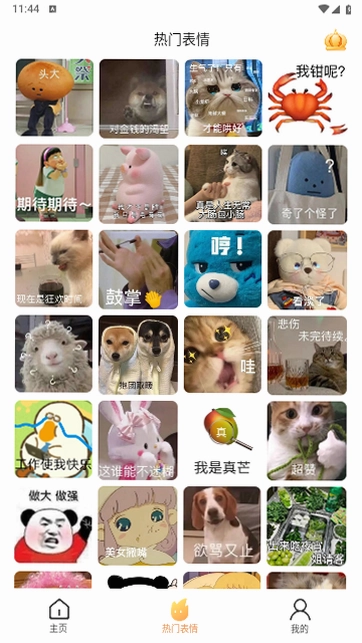
Task: Open the 期待期待 sticker
Action: click(x=55, y=183)
